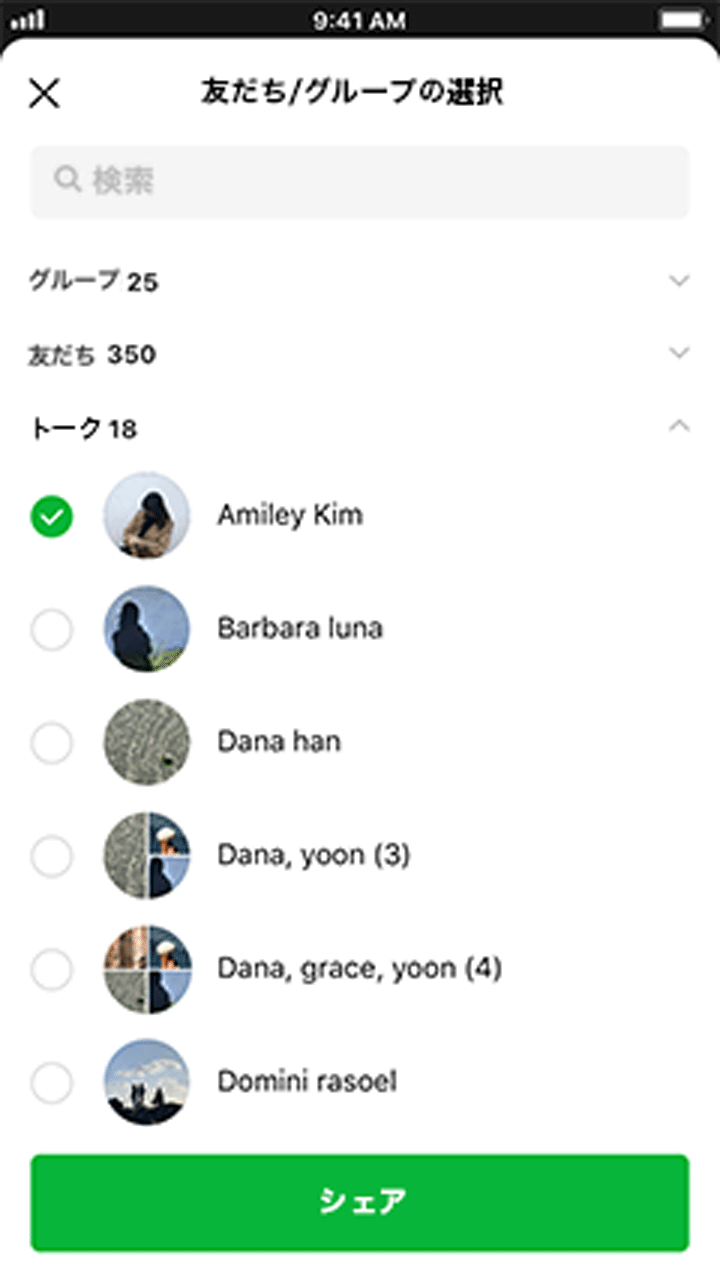Tap the 検索 search field
This screenshot has width=720, height=1281.
pos(360,181)
